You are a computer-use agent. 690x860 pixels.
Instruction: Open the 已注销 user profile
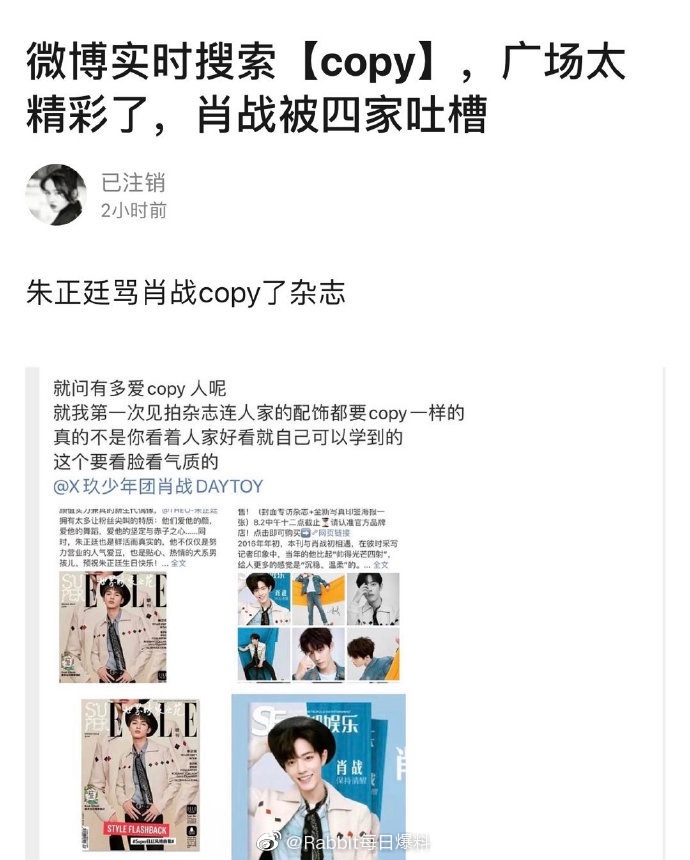(x=132, y=183)
